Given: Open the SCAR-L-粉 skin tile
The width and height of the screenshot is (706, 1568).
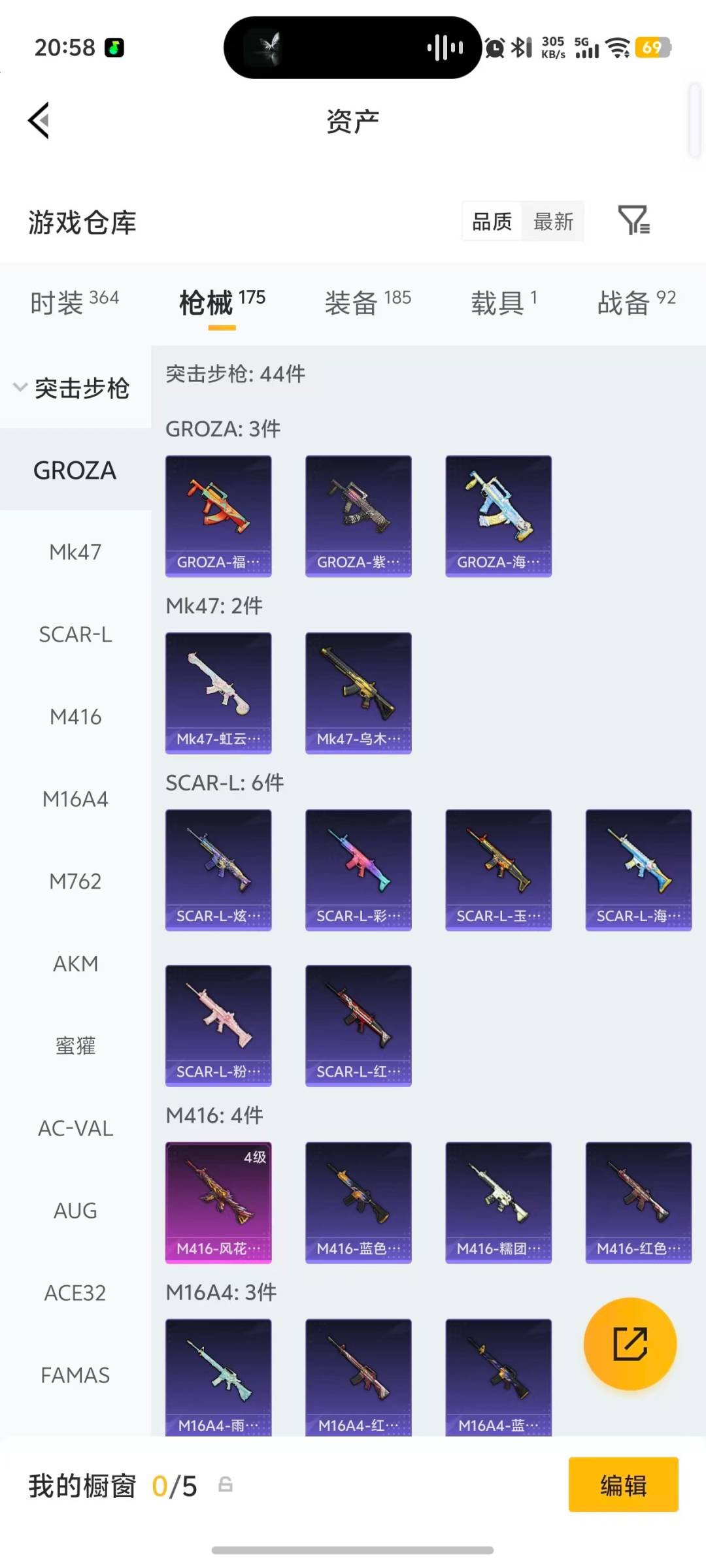Looking at the screenshot, I should pyautogui.click(x=218, y=1025).
